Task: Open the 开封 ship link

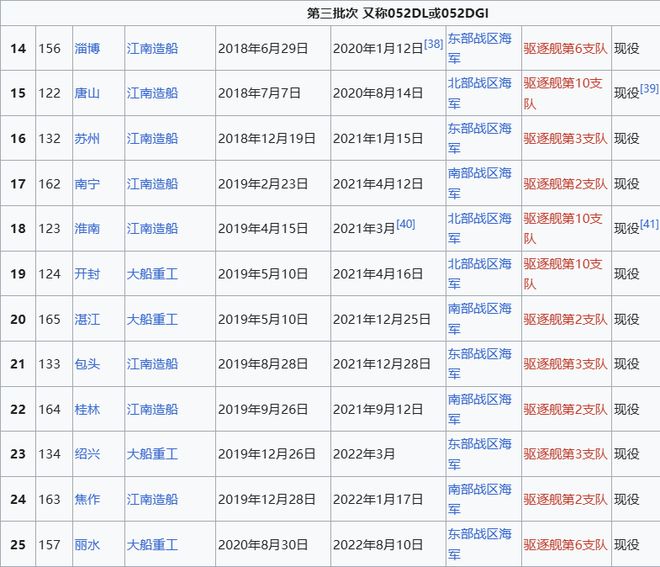Action: 87,274
